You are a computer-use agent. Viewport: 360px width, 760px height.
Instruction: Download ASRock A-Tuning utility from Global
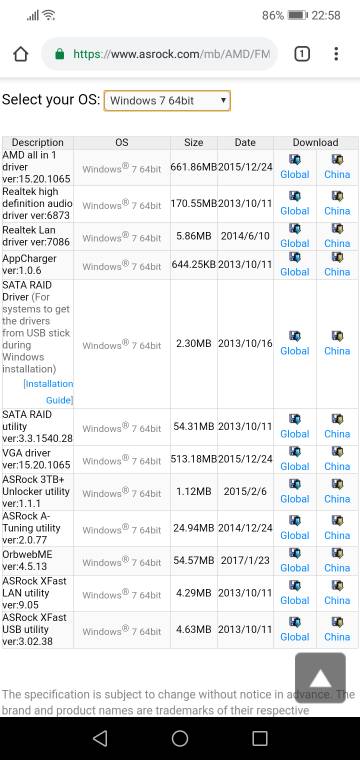[295, 528]
